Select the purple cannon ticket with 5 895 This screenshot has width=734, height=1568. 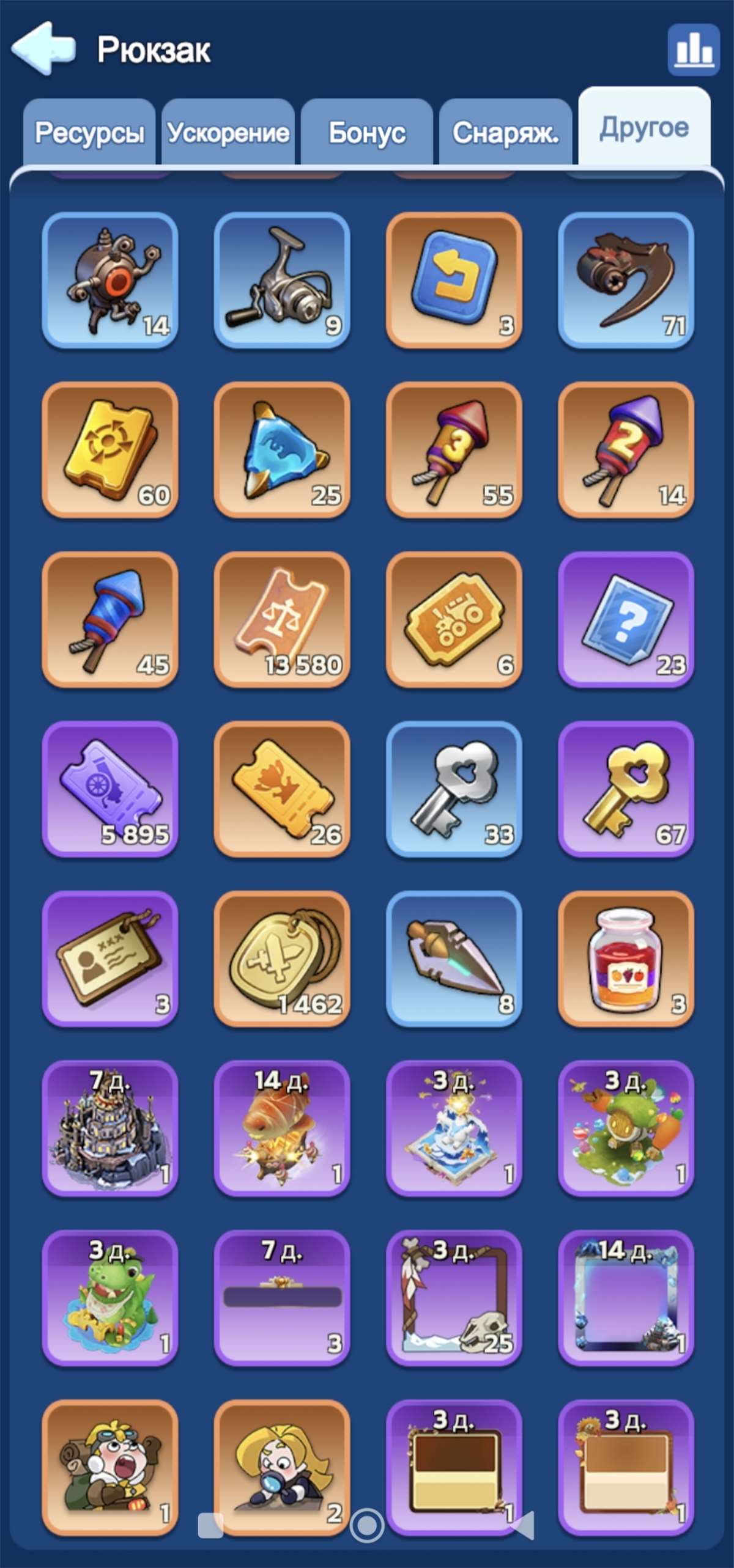click(110, 789)
